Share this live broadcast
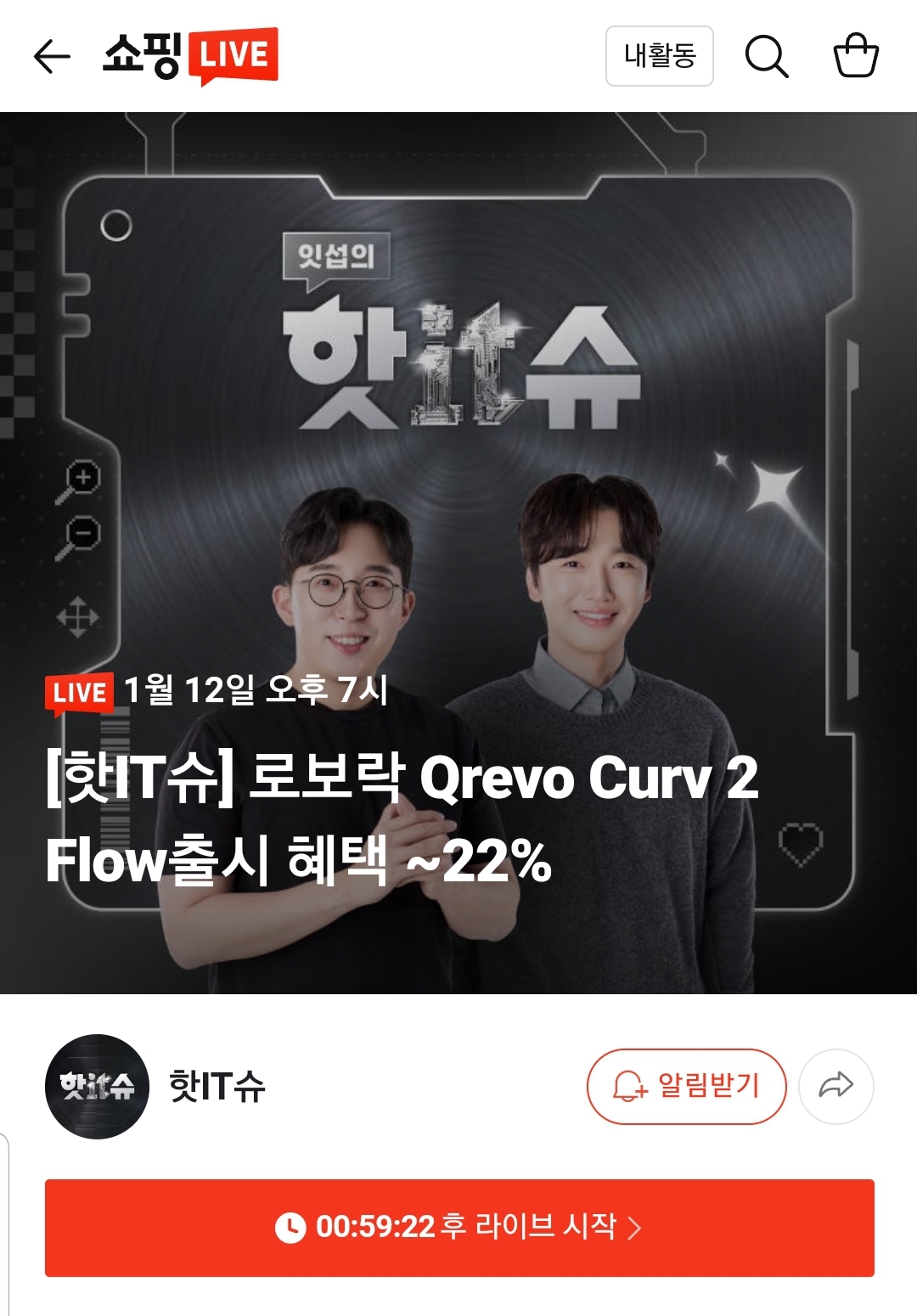The height and width of the screenshot is (1316, 917). pos(836,1087)
